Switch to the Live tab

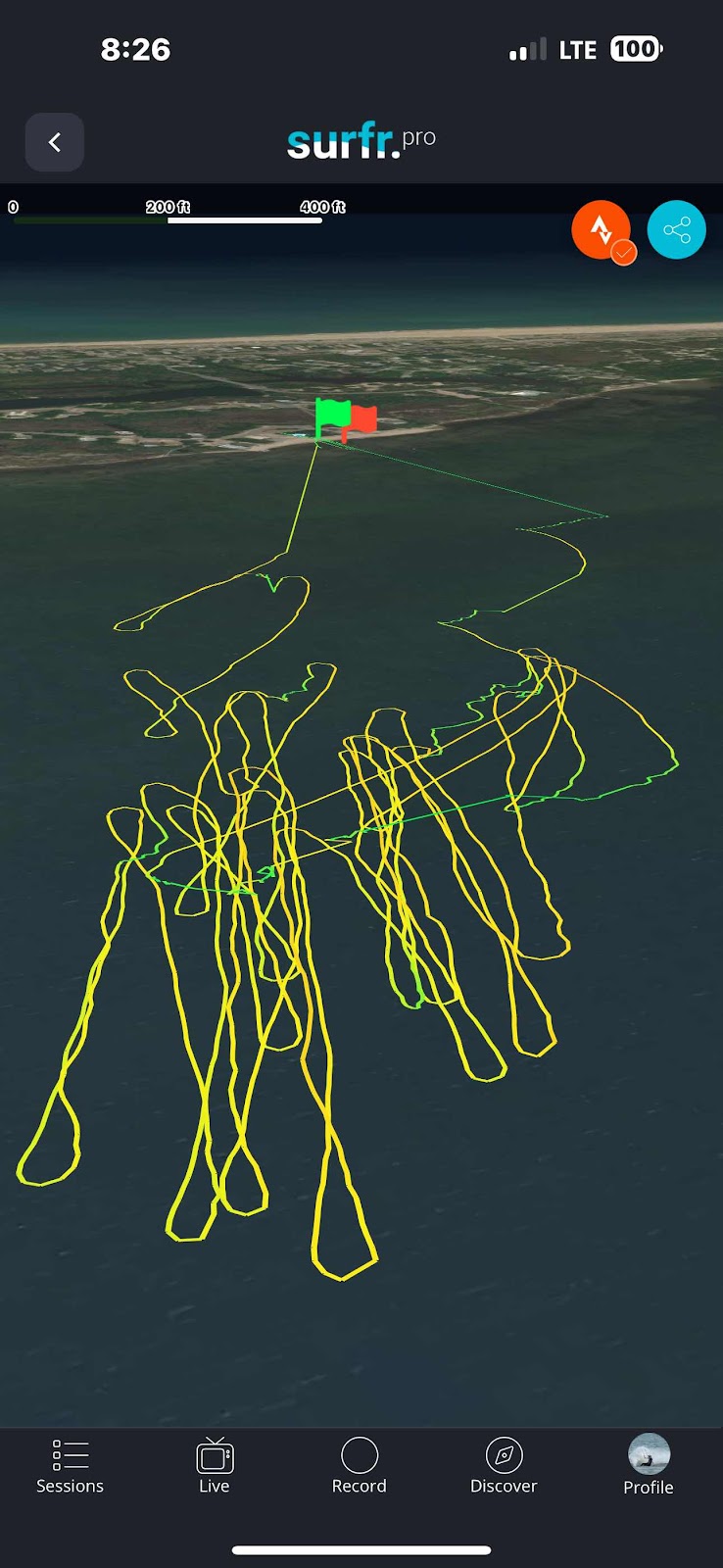215,1466
